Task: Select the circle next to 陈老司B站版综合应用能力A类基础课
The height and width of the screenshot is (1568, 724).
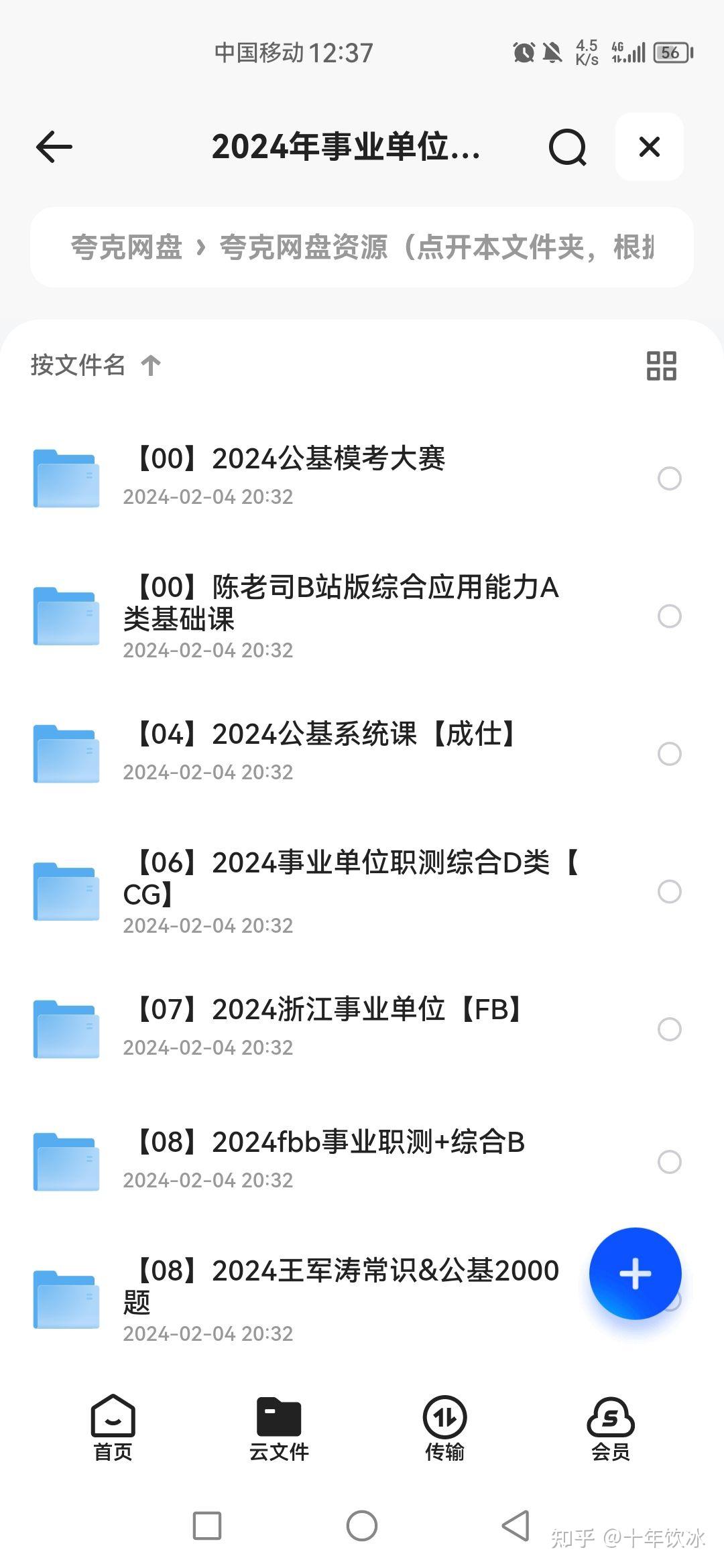Action: click(x=669, y=616)
